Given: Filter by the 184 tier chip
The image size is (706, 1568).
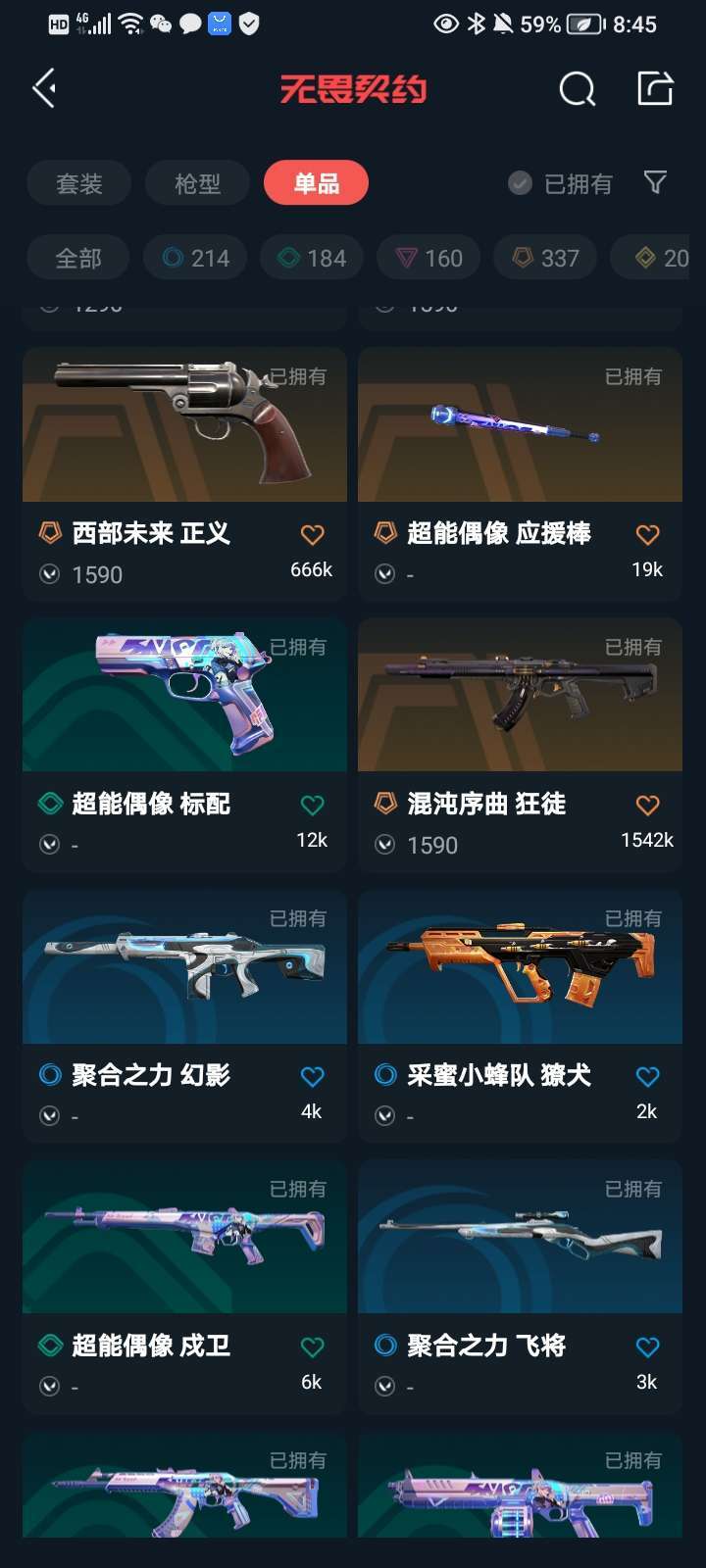Looking at the screenshot, I should 312,258.
